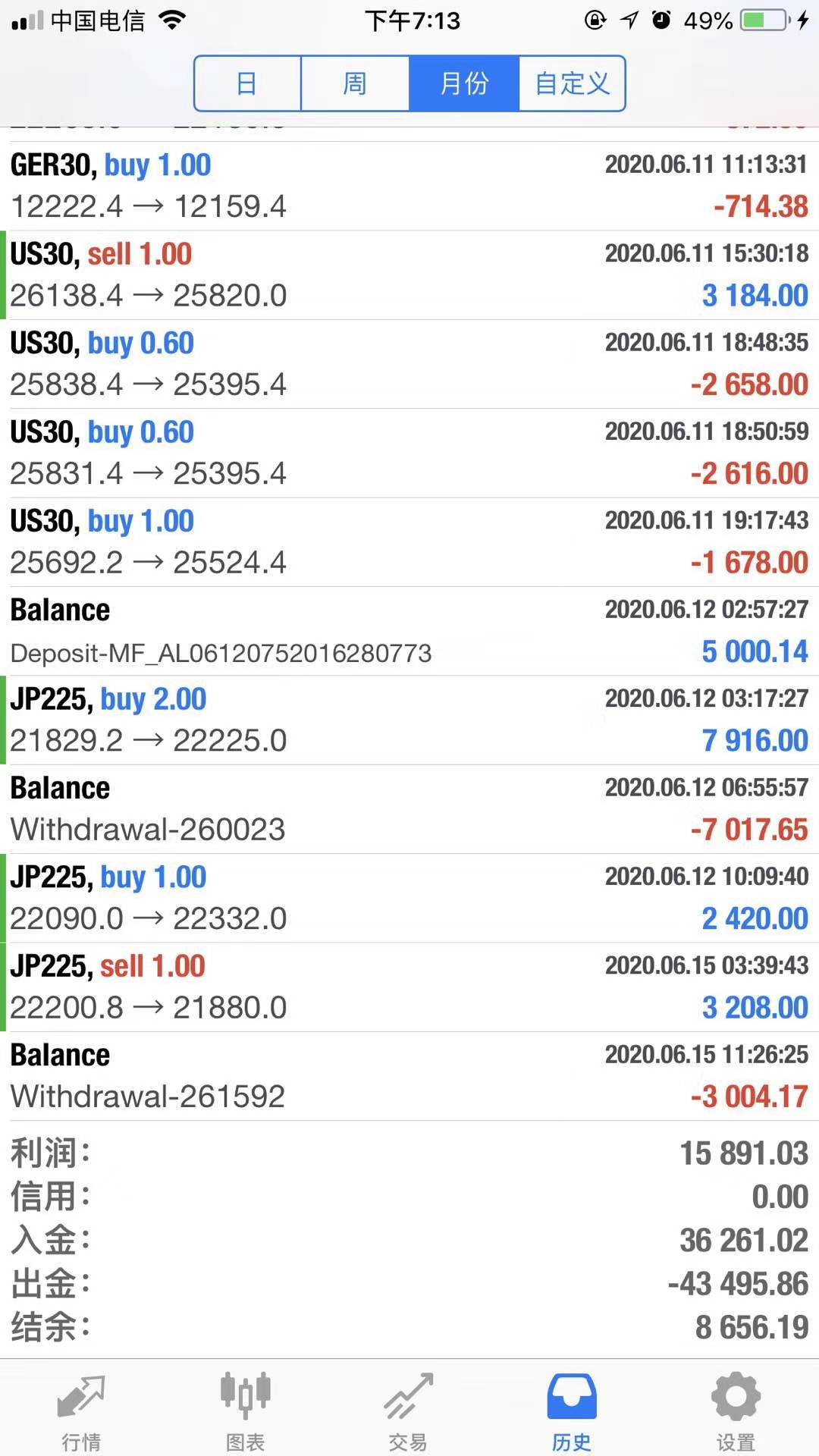819x1456 pixels.
Task: Go to the 行情 quotes tab
Action: click(x=81, y=1410)
